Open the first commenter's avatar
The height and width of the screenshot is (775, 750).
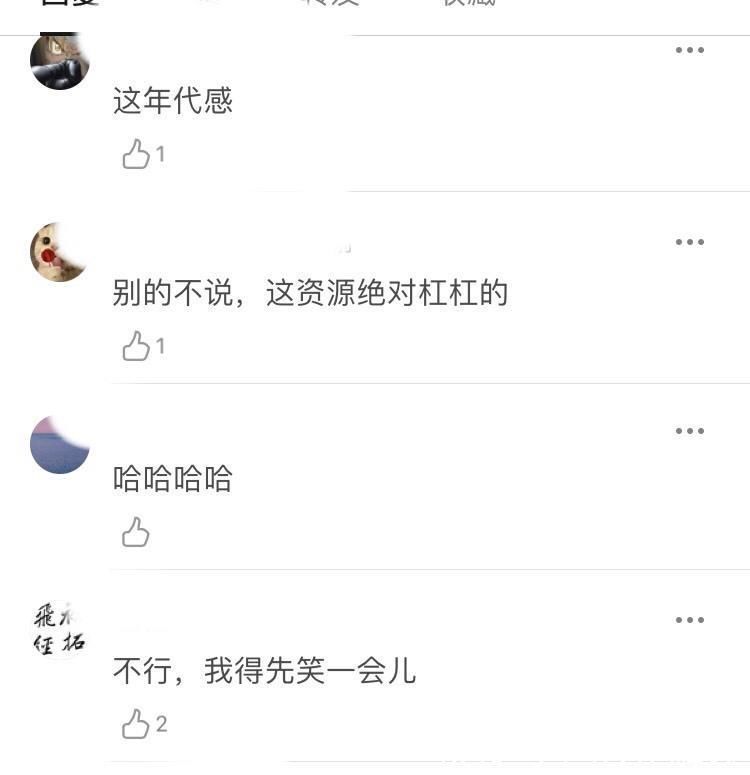pos(60,60)
